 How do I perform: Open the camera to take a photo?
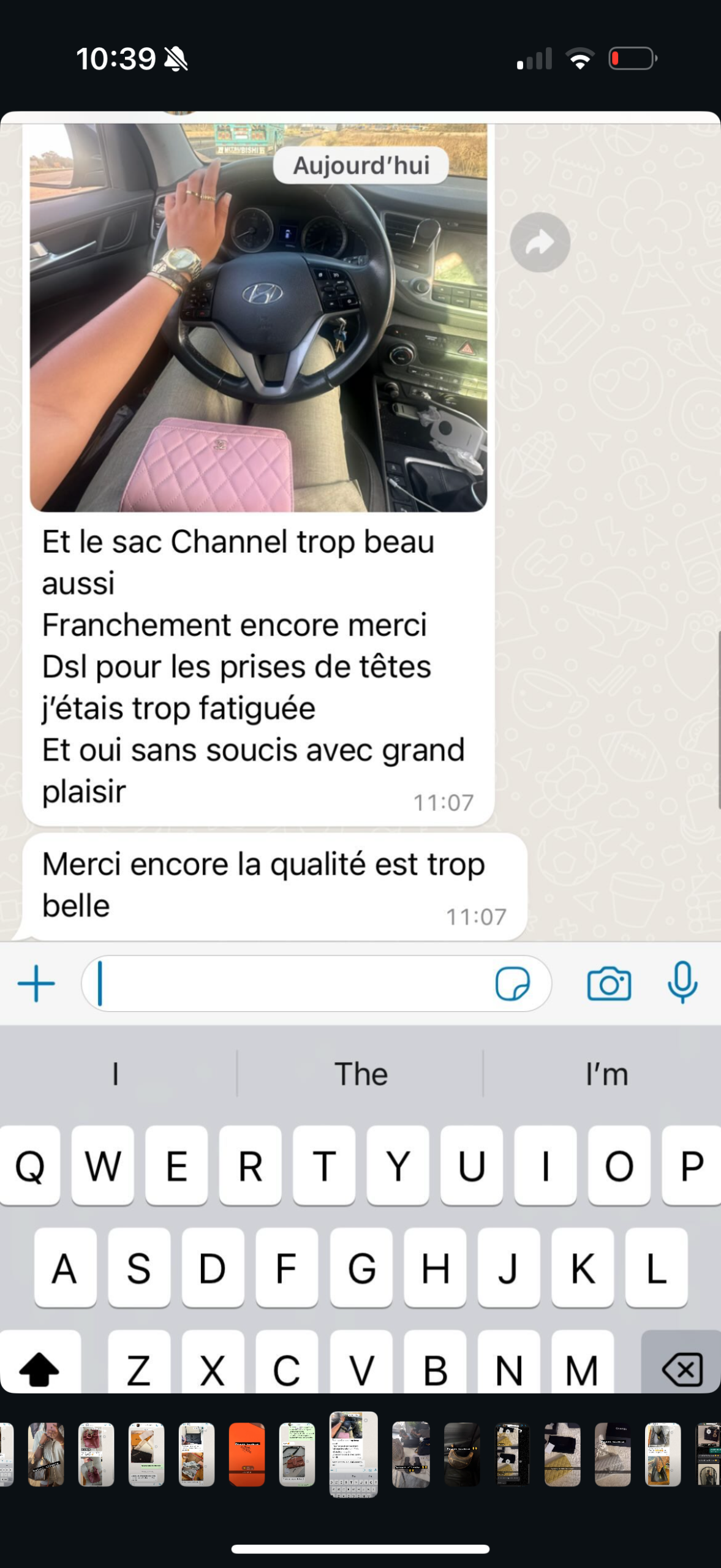coord(608,984)
